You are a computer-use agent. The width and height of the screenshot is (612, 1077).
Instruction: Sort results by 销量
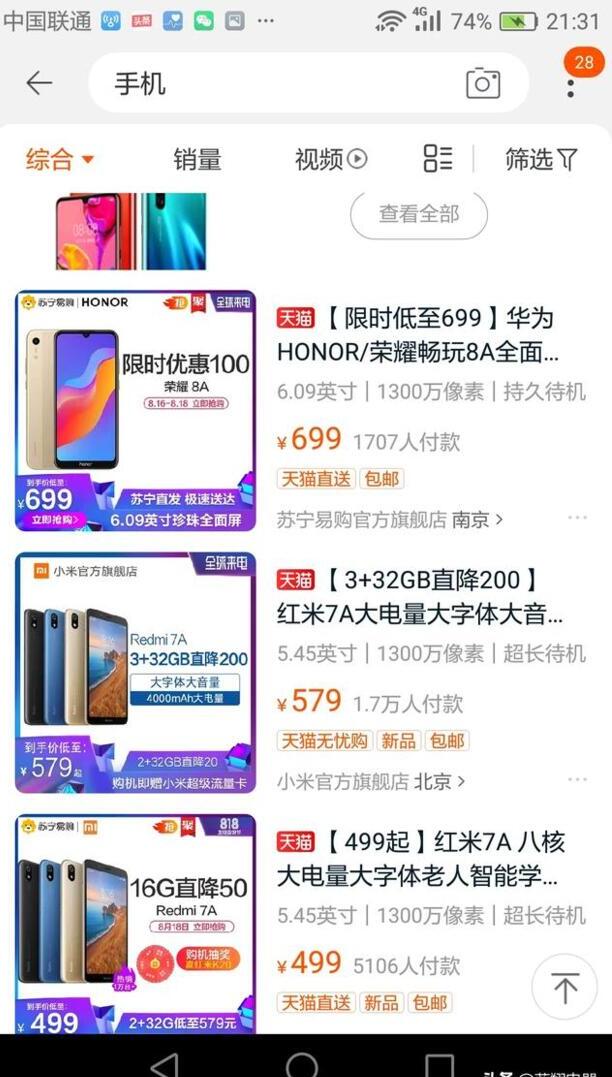pyautogui.click(x=197, y=159)
